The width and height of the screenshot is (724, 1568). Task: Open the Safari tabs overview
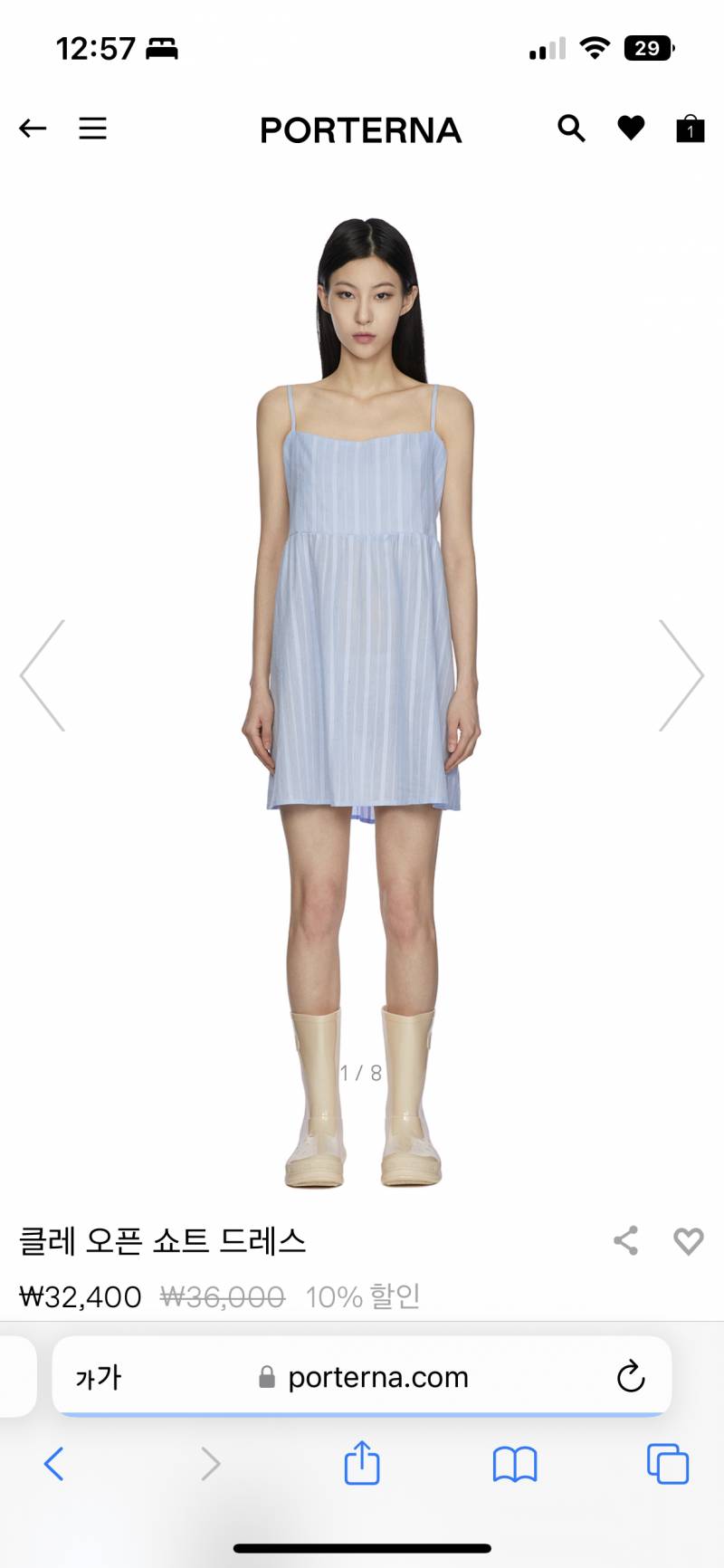pyautogui.click(x=668, y=1464)
